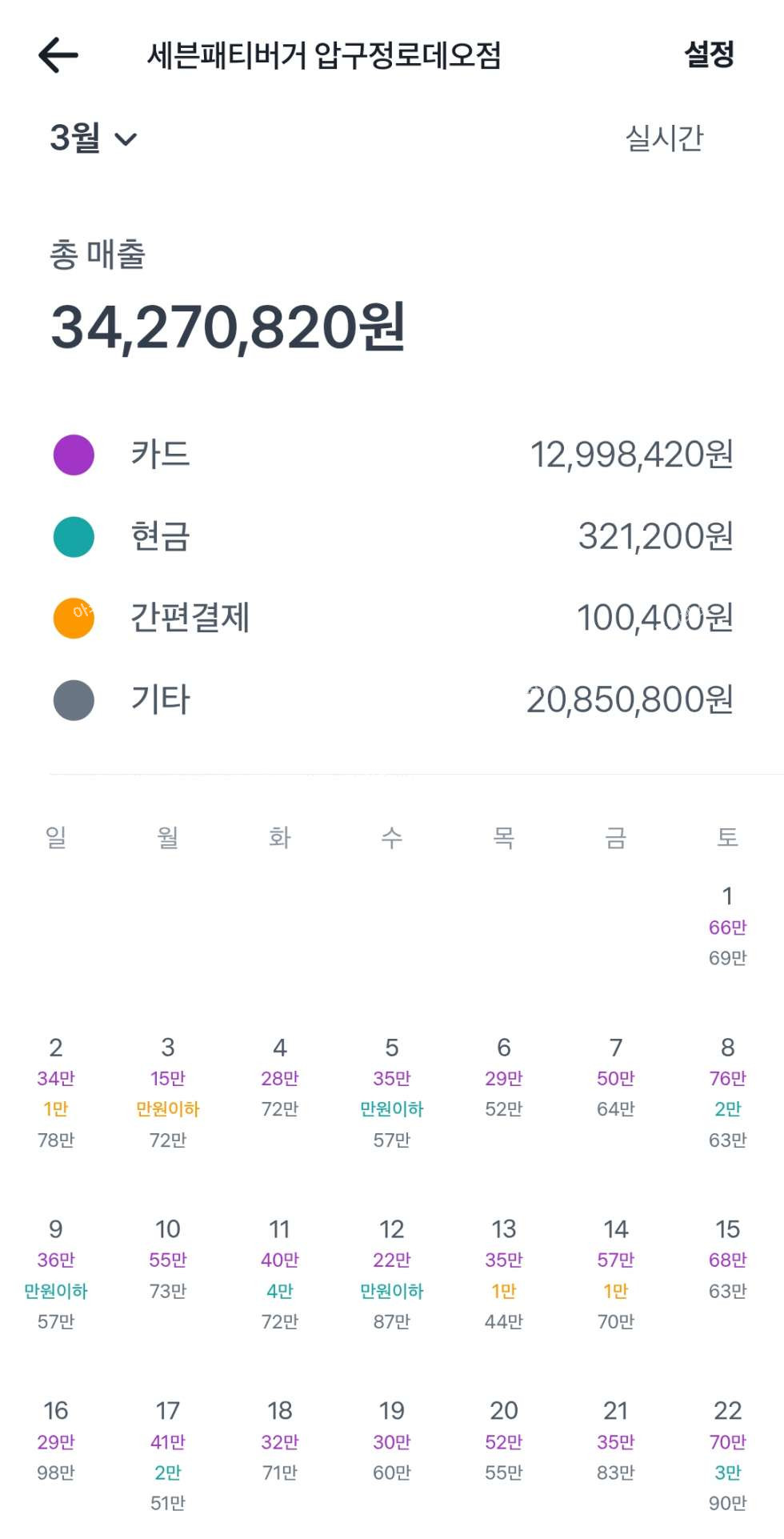Image resolution: width=784 pixels, height=1539 pixels.
Task: View sales details for March 8
Action: point(727,1092)
